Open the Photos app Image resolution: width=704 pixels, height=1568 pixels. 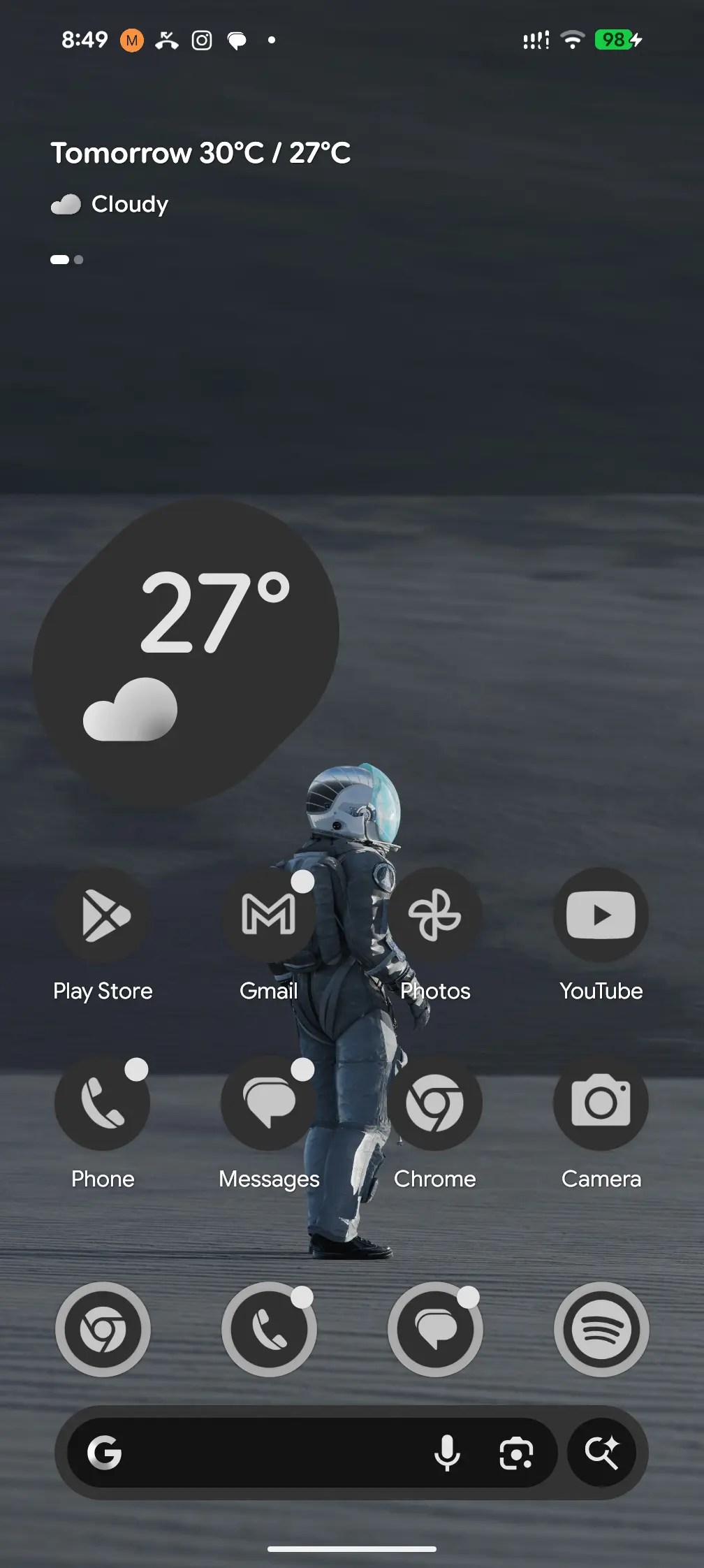coord(434,915)
